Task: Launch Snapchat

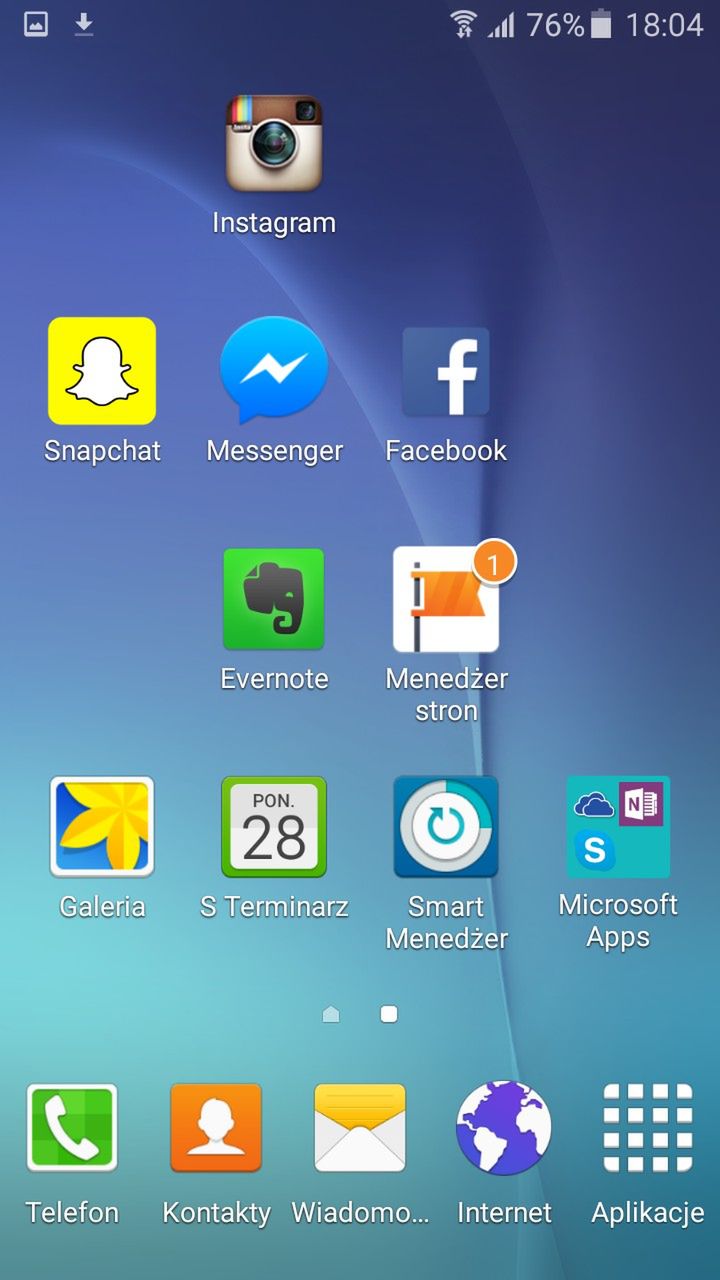Action: point(102,371)
